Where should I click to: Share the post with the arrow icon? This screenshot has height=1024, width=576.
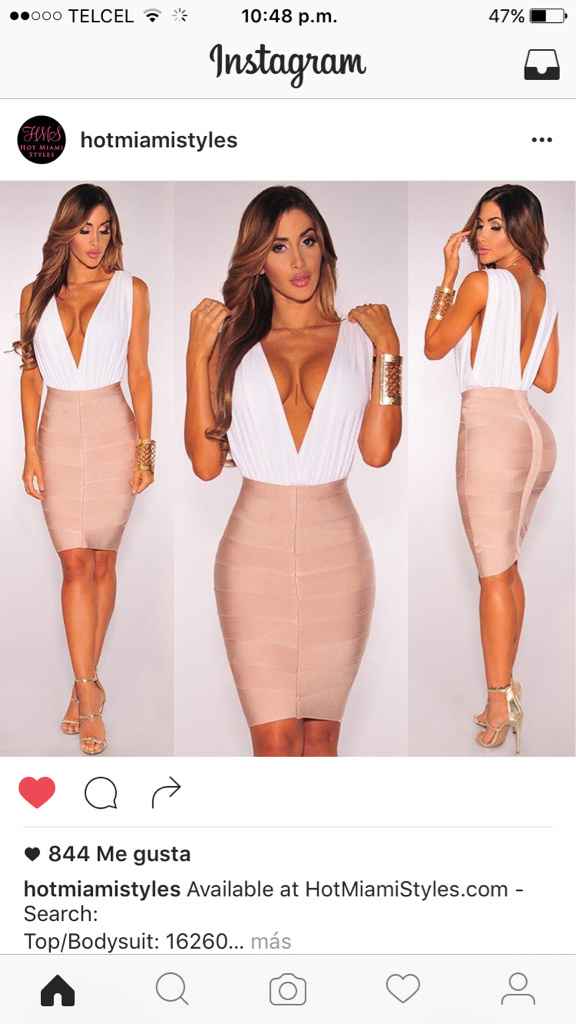pos(166,792)
